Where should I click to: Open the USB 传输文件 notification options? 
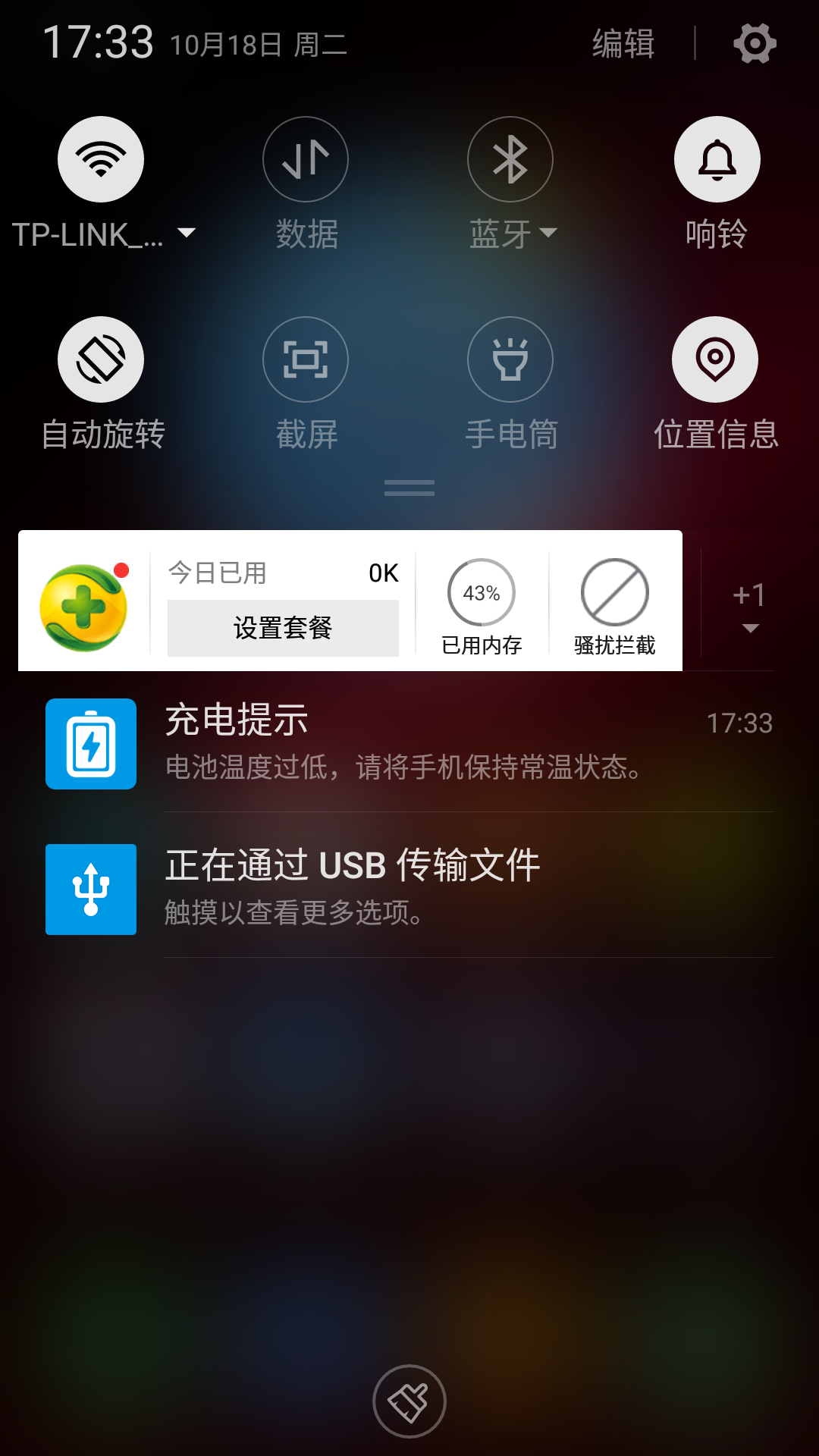[409, 889]
